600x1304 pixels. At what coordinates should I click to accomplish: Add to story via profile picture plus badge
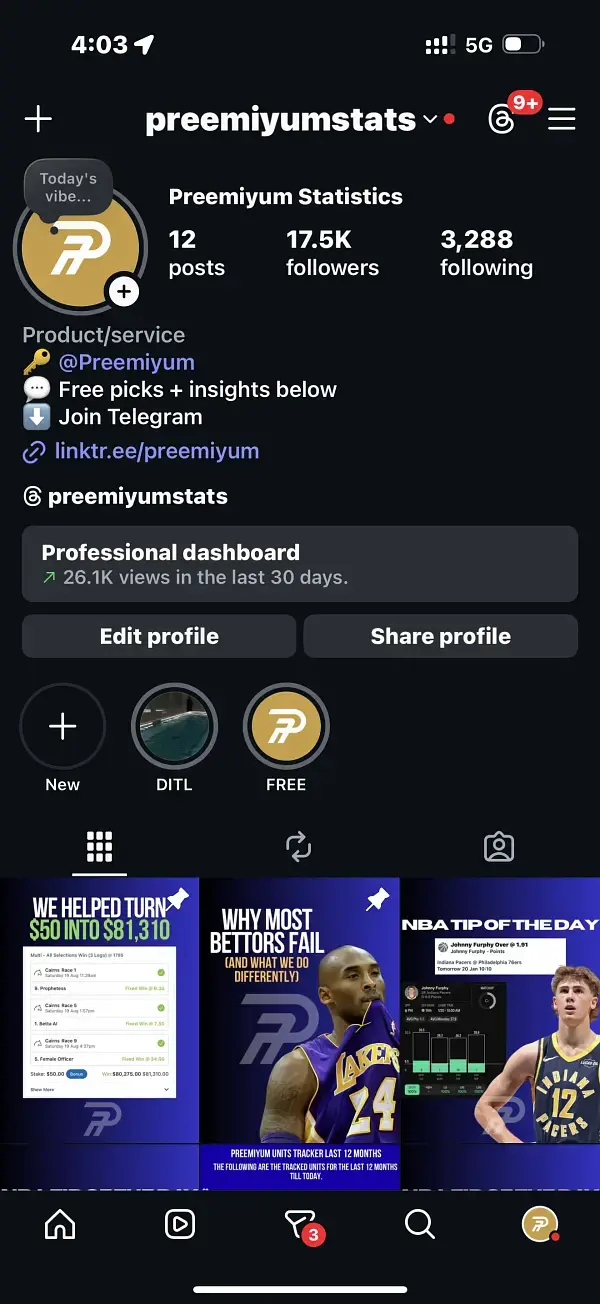click(x=124, y=291)
